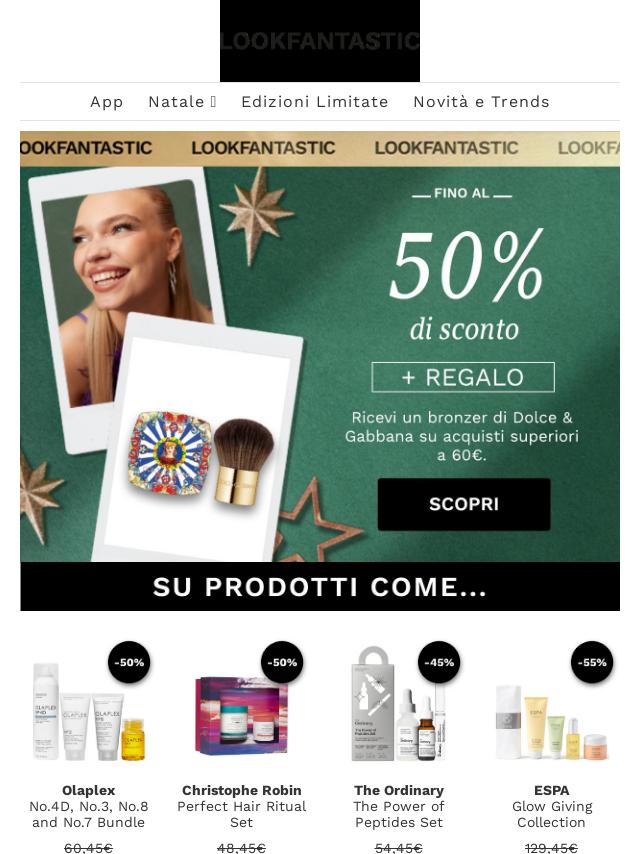Open the Natale category link
This screenshot has width=640, height=854.
click(x=182, y=102)
